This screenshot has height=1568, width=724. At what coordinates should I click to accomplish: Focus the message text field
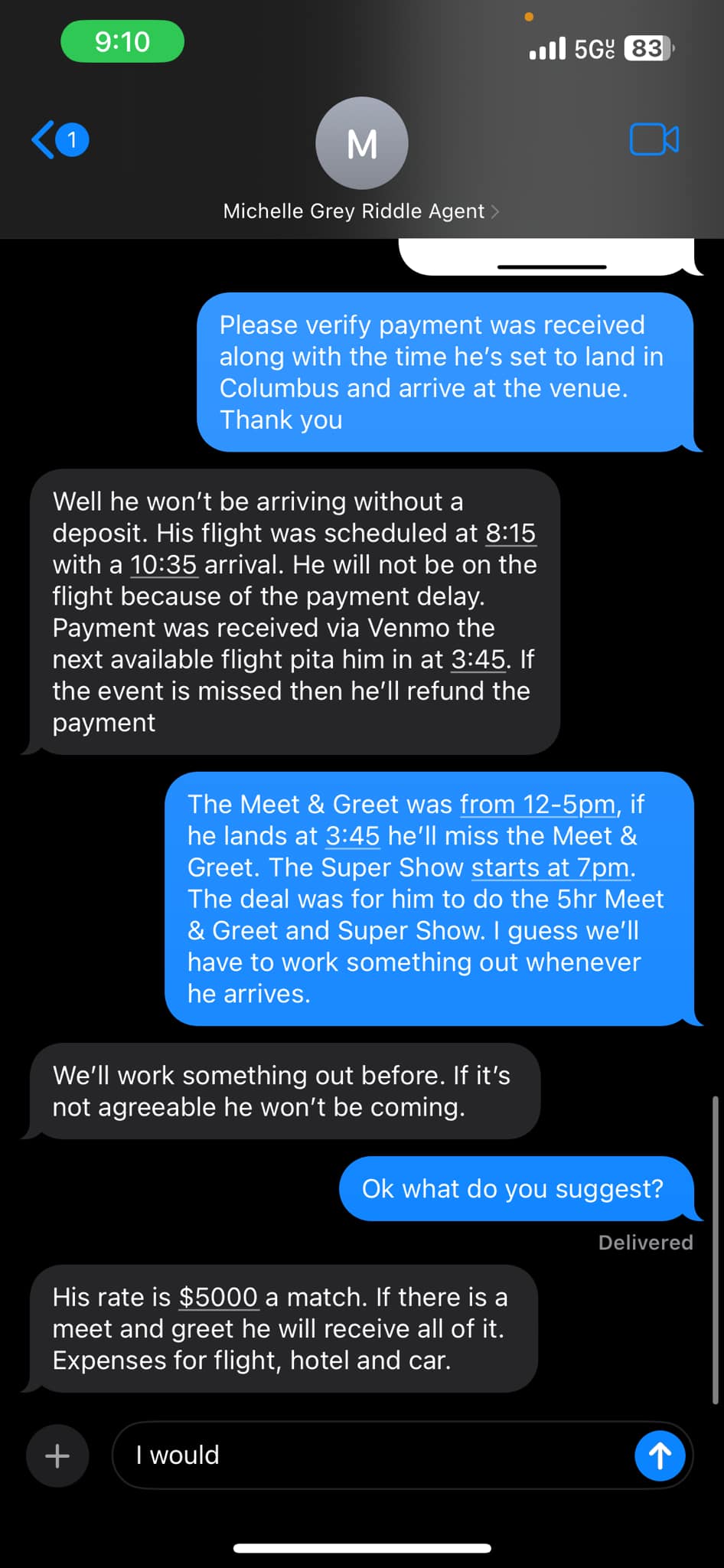(x=383, y=1455)
